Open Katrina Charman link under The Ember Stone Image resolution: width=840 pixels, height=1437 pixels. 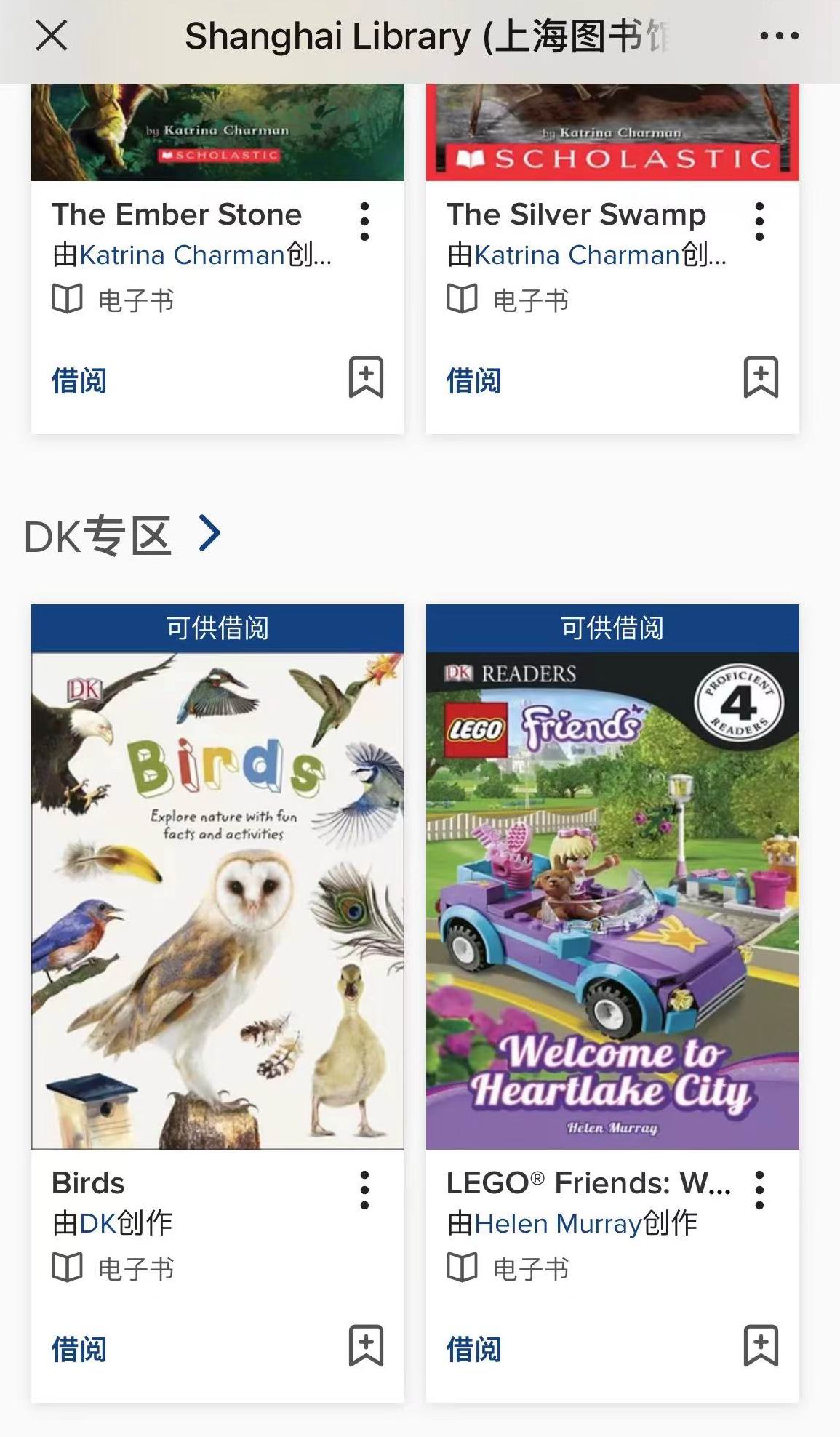pos(182,255)
